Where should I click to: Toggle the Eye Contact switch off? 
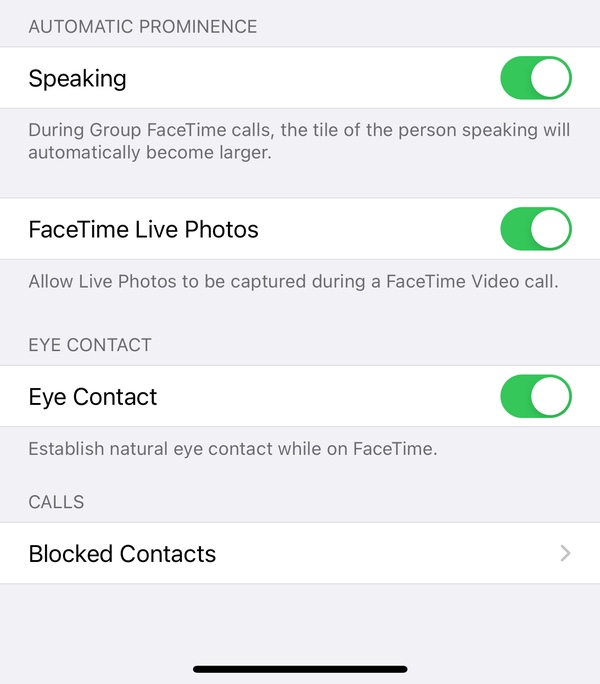[x=535, y=396]
